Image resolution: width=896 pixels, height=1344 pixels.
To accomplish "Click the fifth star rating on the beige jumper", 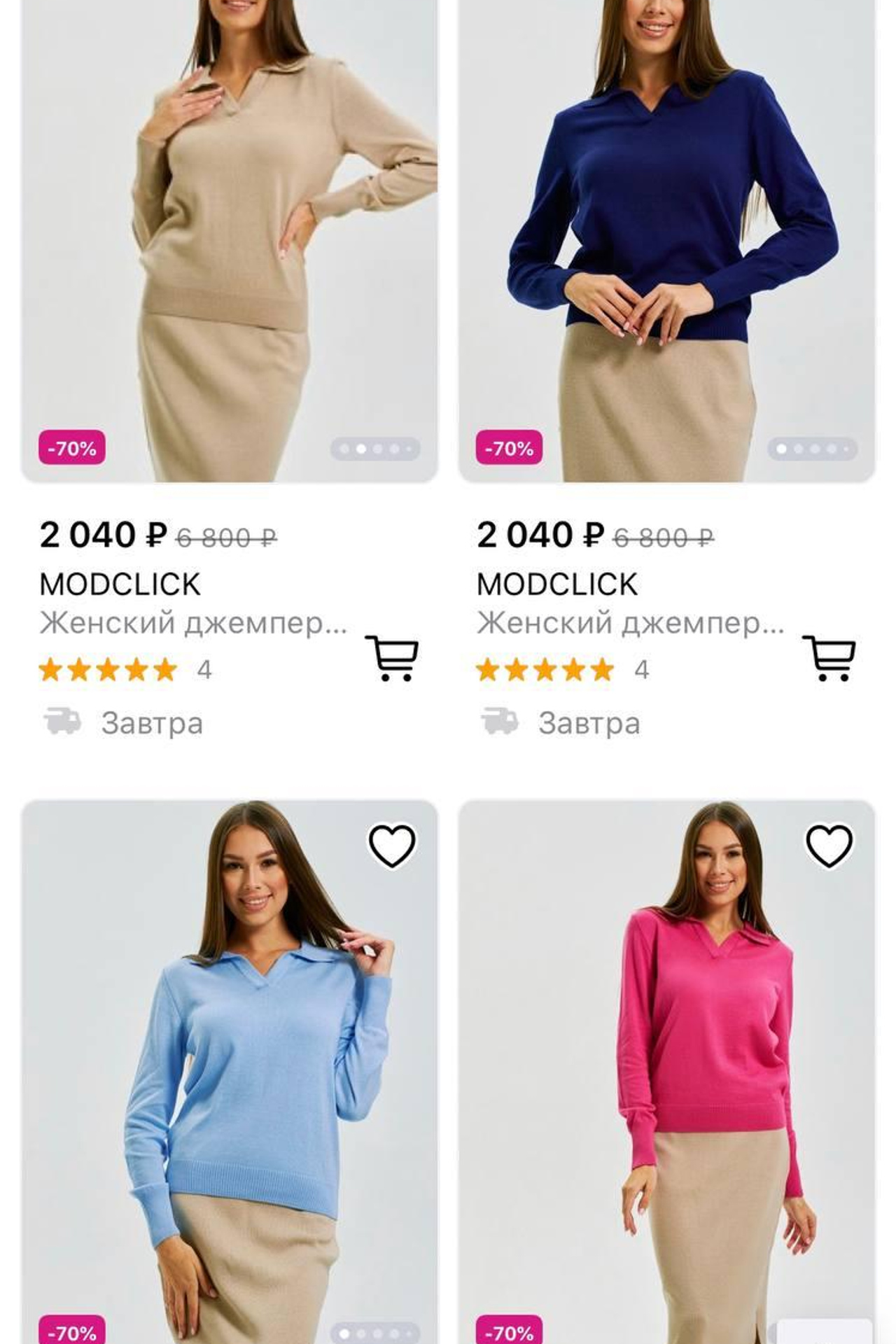I will click(x=164, y=668).
